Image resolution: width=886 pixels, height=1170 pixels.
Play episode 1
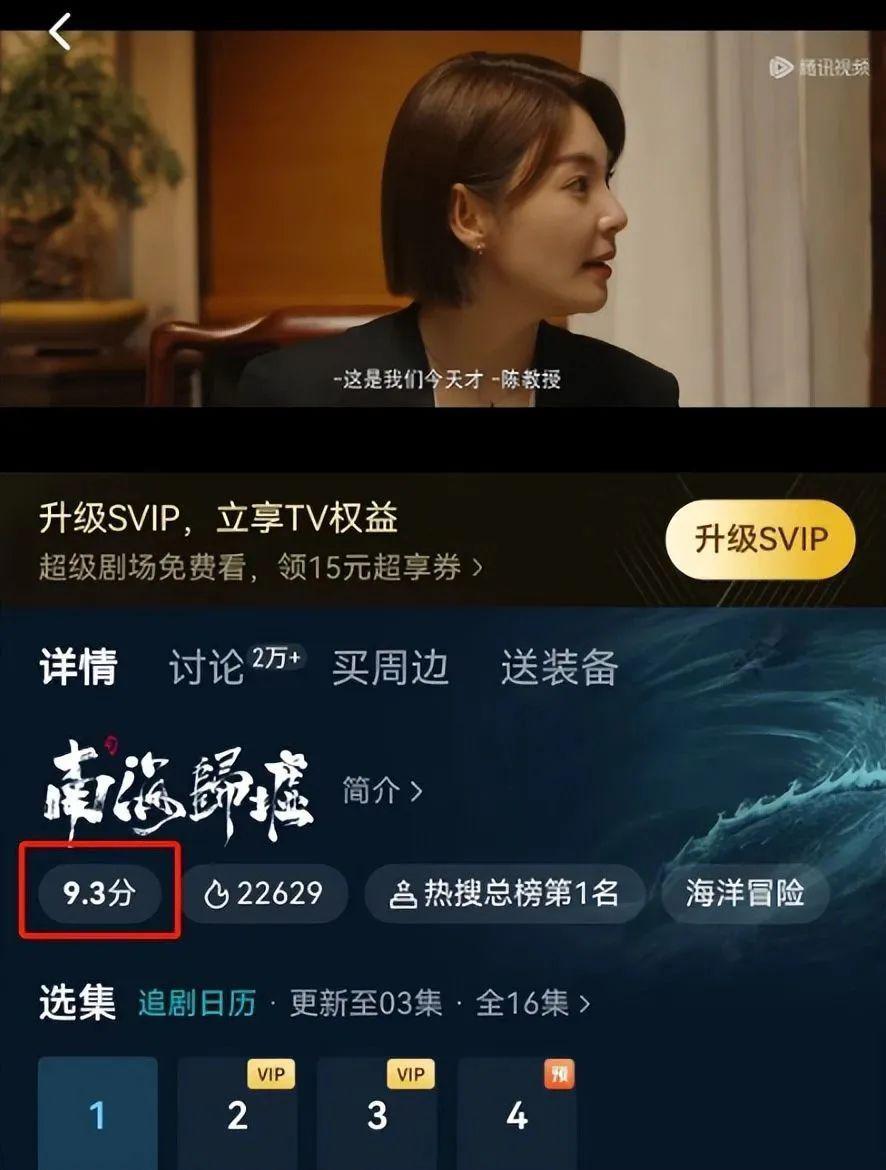pos(98,1115)
